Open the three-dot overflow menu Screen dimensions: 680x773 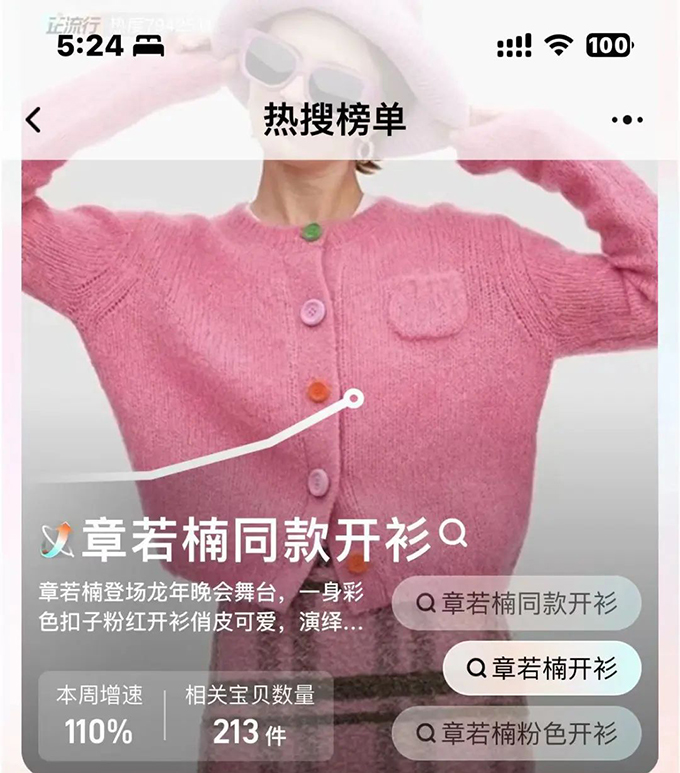click(626, 120)
